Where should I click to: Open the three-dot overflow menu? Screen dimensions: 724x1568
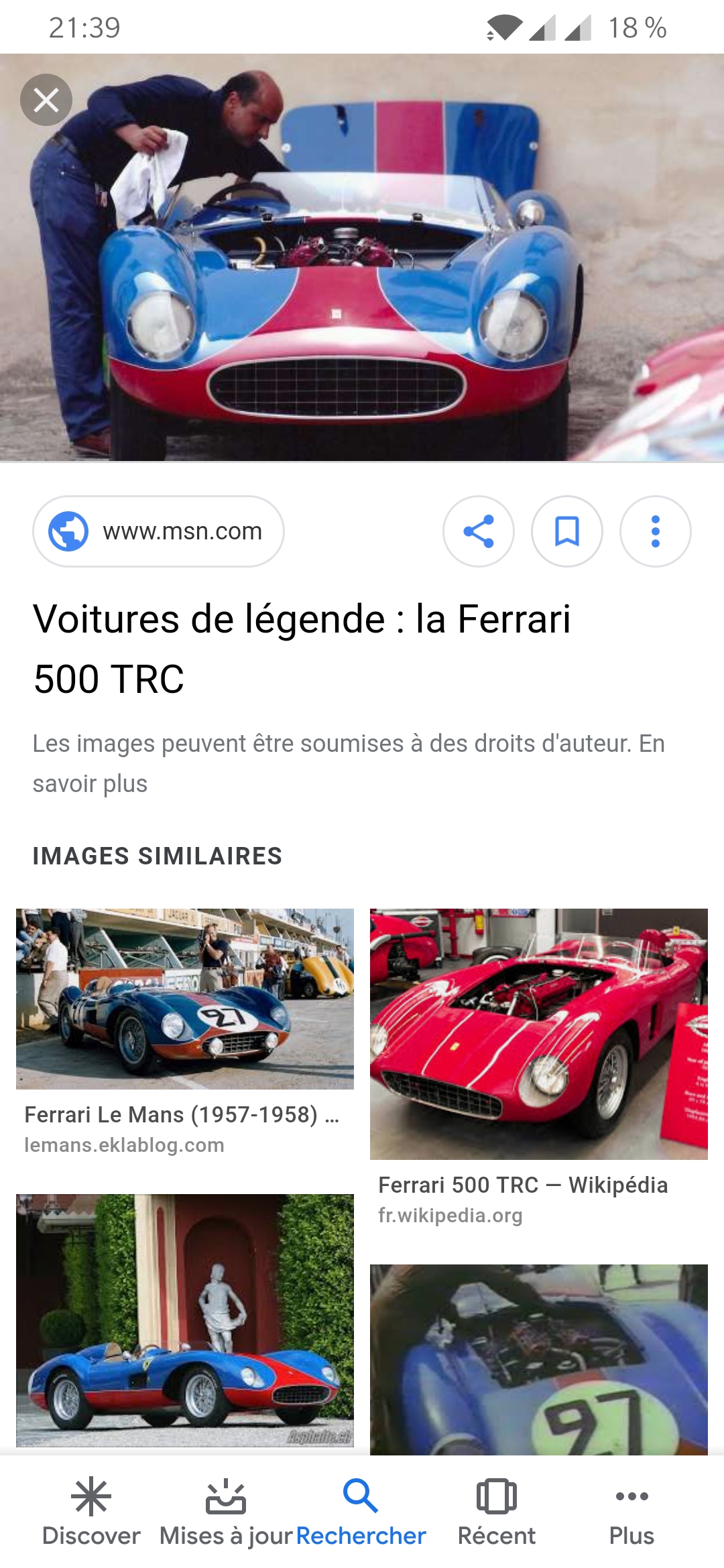(x=655, y=531)
